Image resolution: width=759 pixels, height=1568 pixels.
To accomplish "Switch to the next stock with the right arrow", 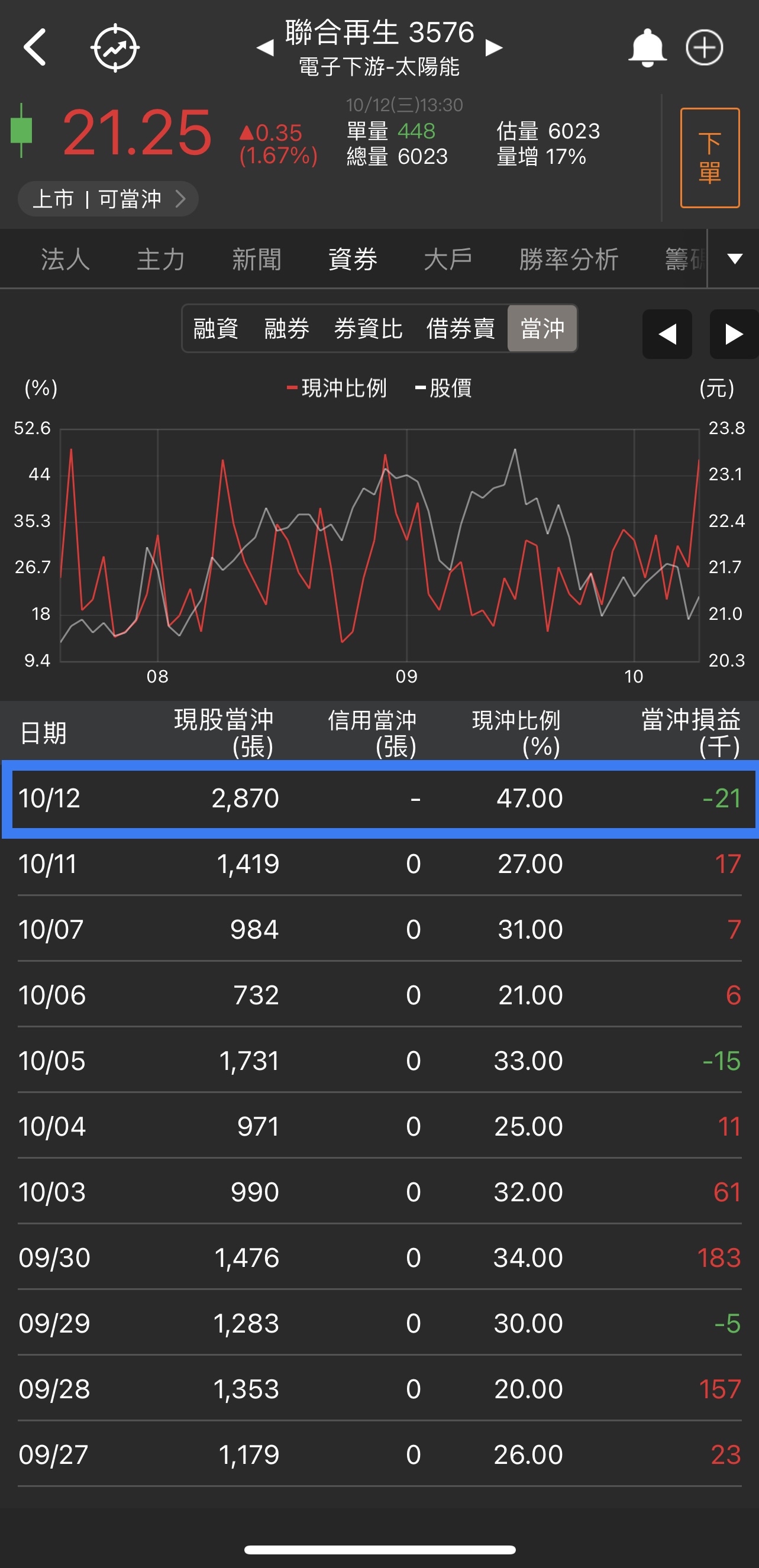I will coord(493,47).
